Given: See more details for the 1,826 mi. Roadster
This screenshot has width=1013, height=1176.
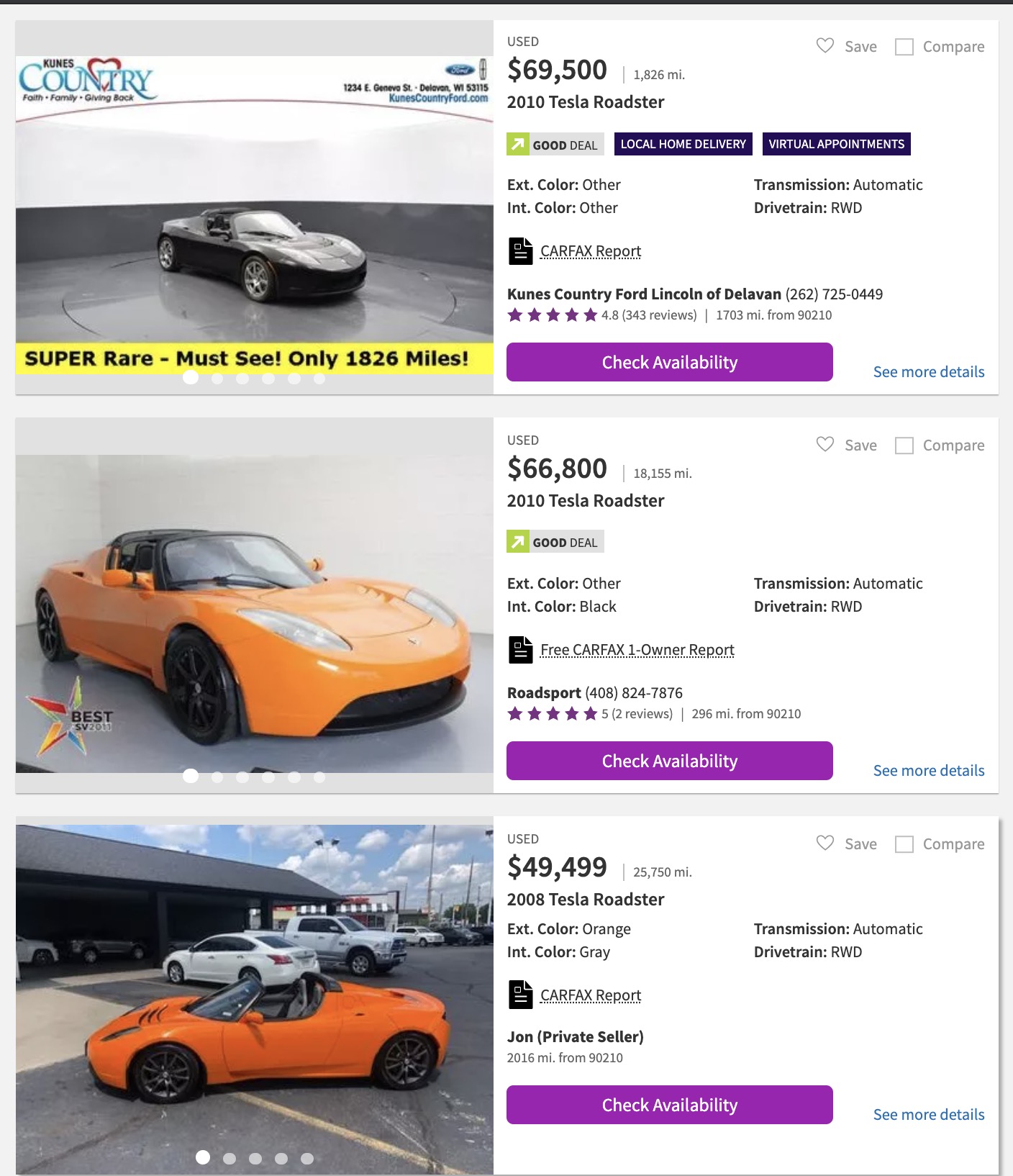Looking at the screenshot, I should (x=928, y=372).
